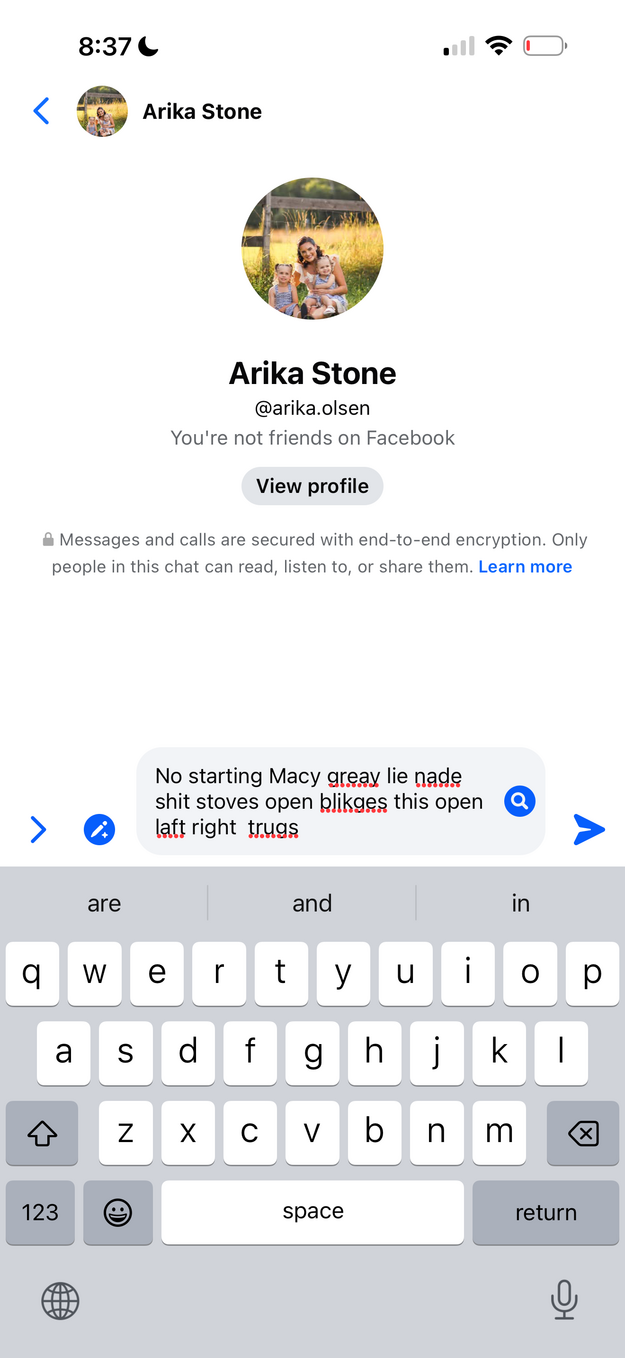This screenshot has height=1358, width=625.
Task: Switch to the 123 number keyboard
Action: pyautogui.click(x=40, y=1212)
